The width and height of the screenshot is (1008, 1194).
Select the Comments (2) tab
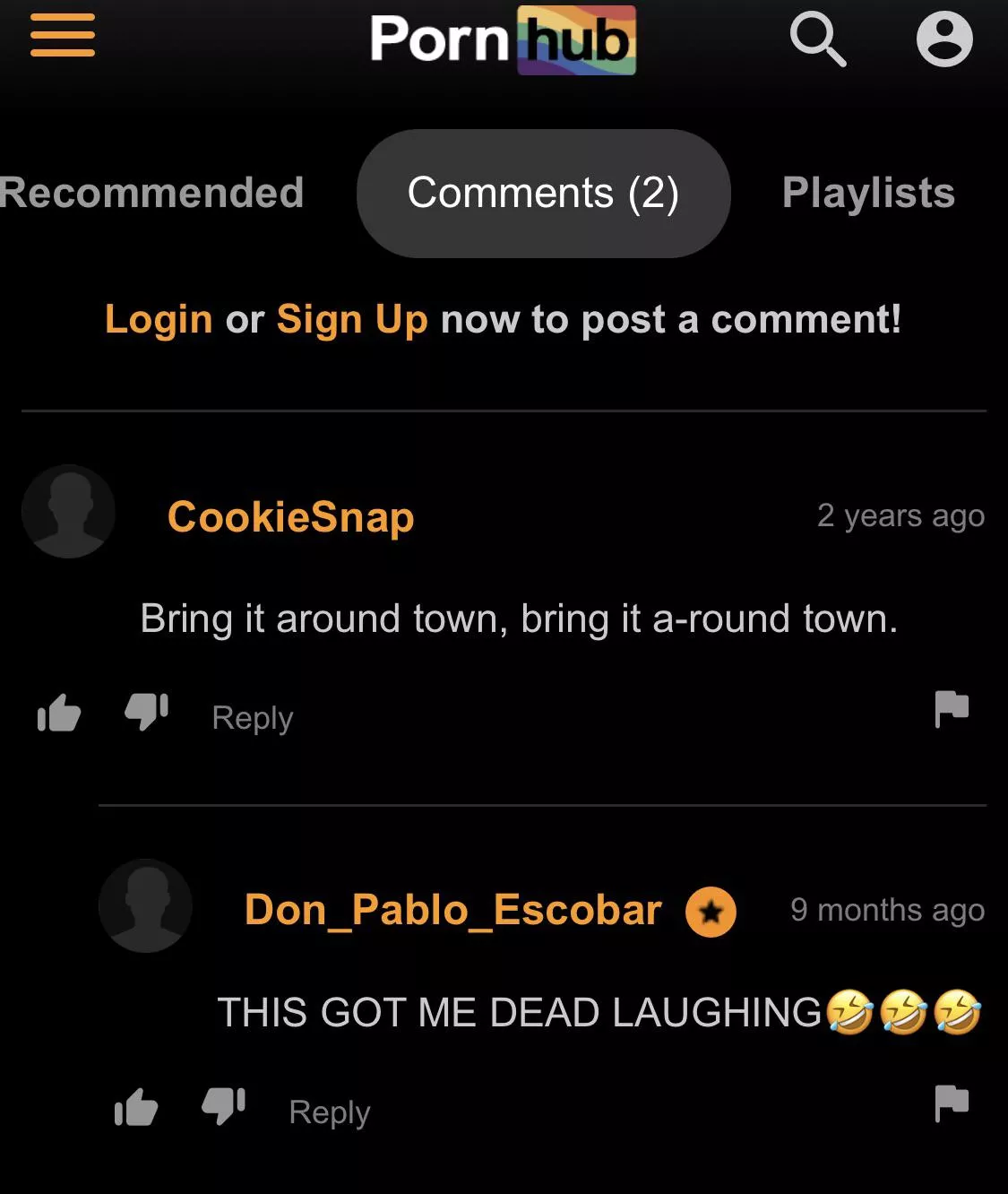[543, 193]
